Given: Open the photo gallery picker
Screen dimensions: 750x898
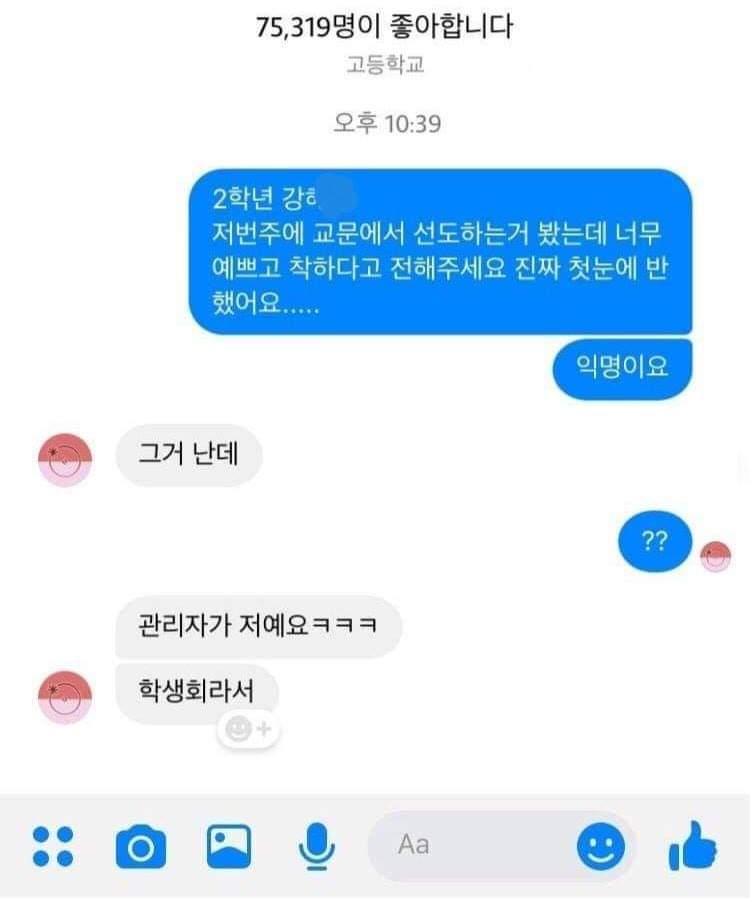Looking at the screenshot, I should (x=229, y=846).
